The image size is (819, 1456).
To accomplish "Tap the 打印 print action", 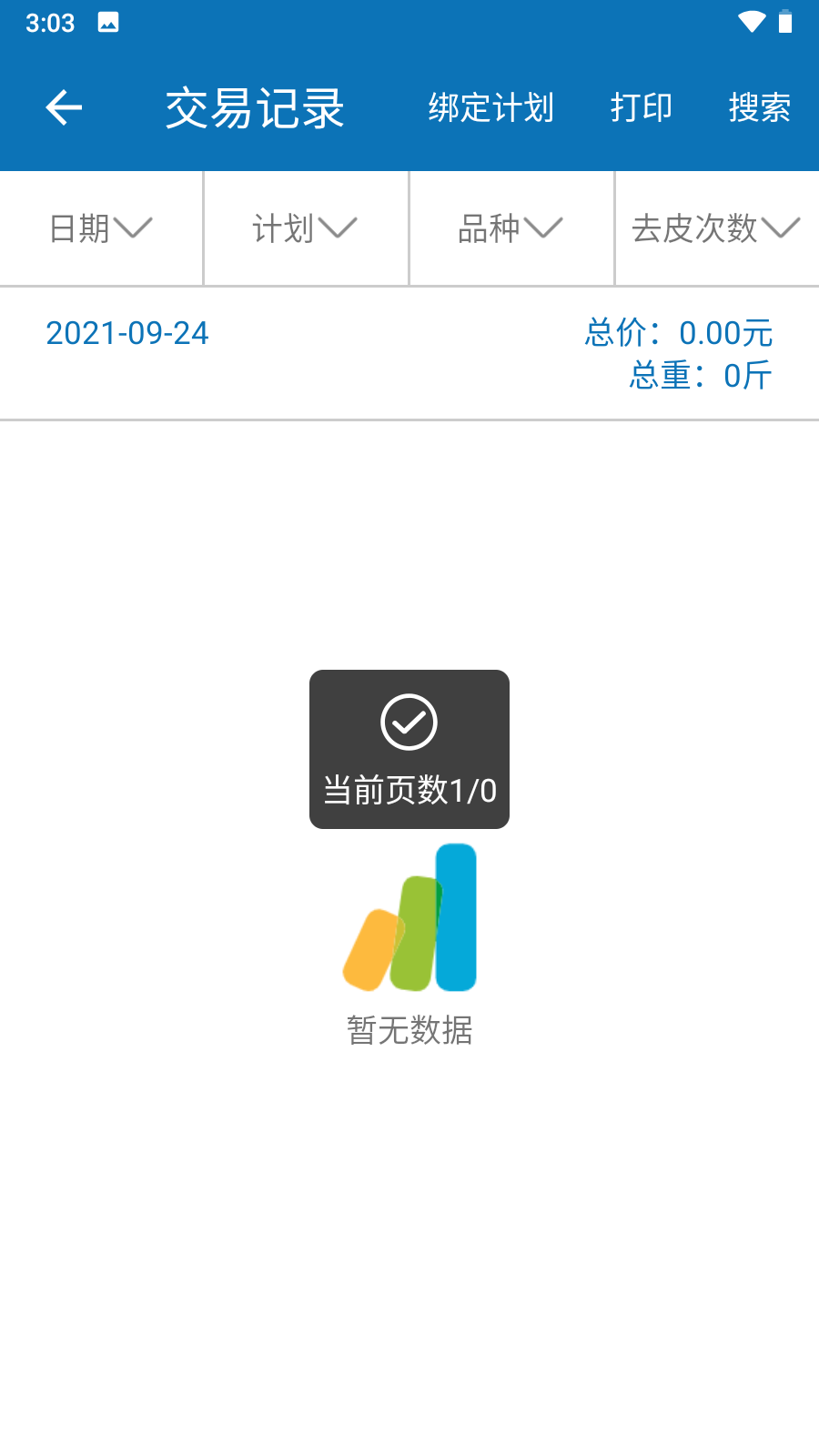I will pyautogui.click(x=642, y=107).
